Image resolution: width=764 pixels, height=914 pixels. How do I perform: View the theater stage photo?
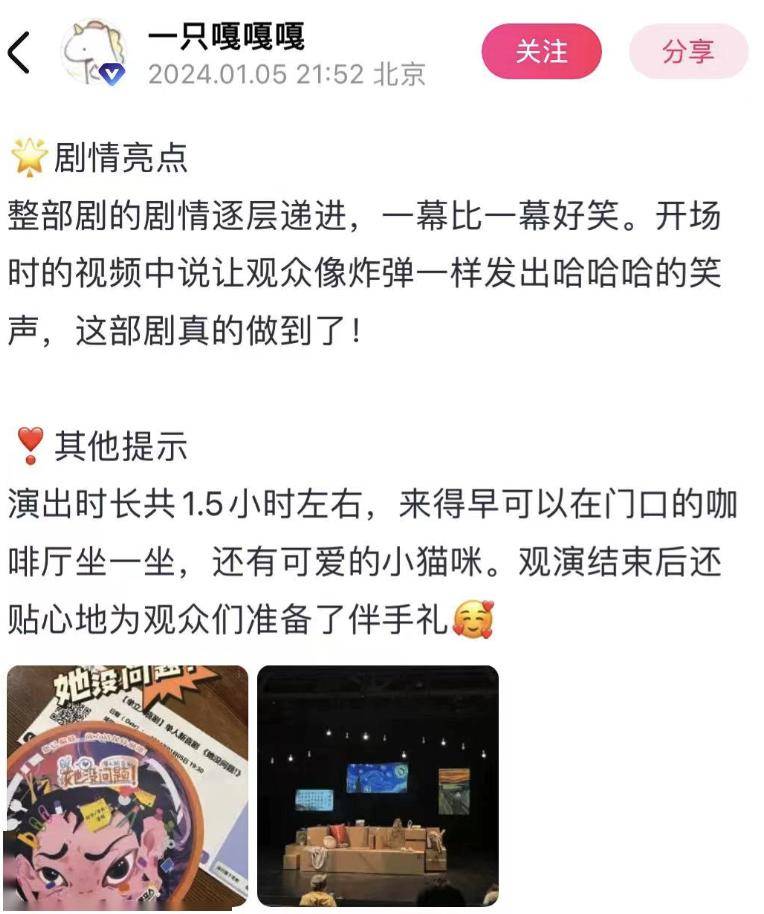point(378,785)
